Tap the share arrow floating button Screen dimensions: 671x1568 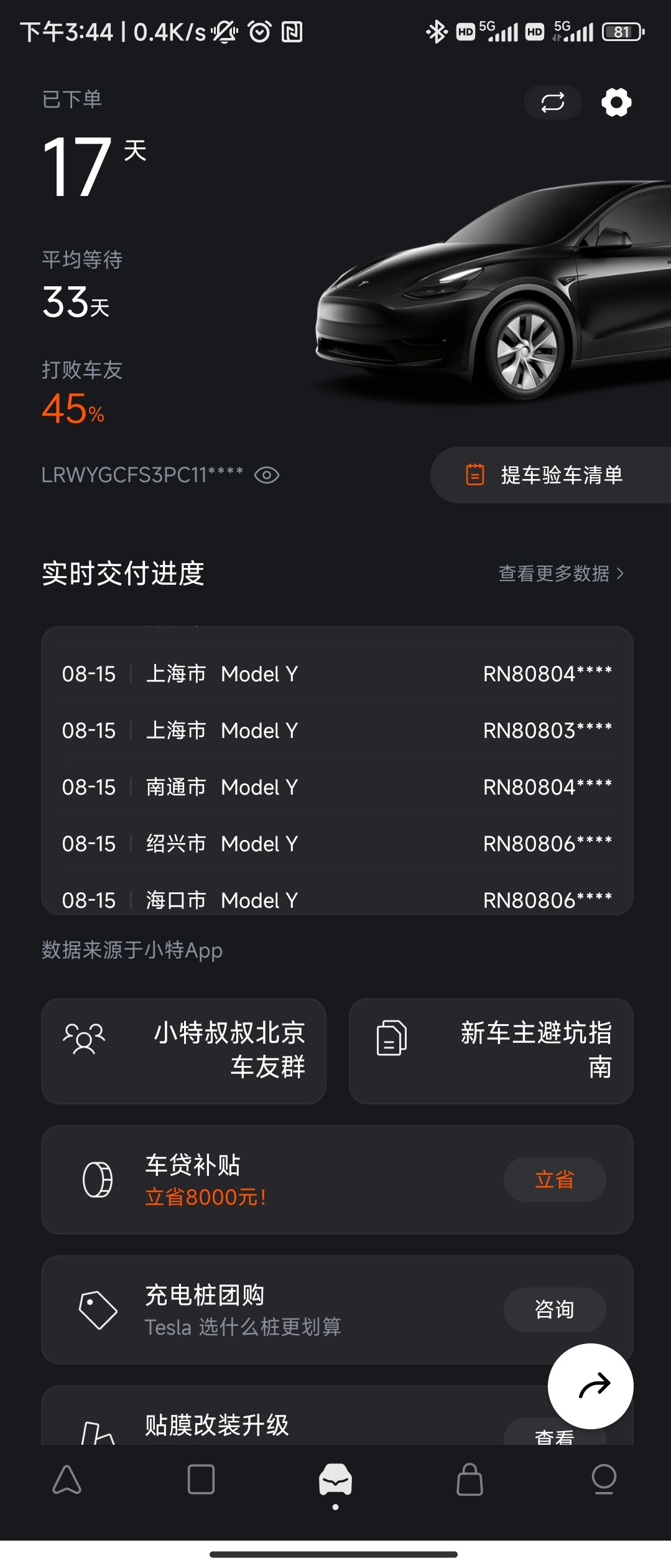[591, 1386]
